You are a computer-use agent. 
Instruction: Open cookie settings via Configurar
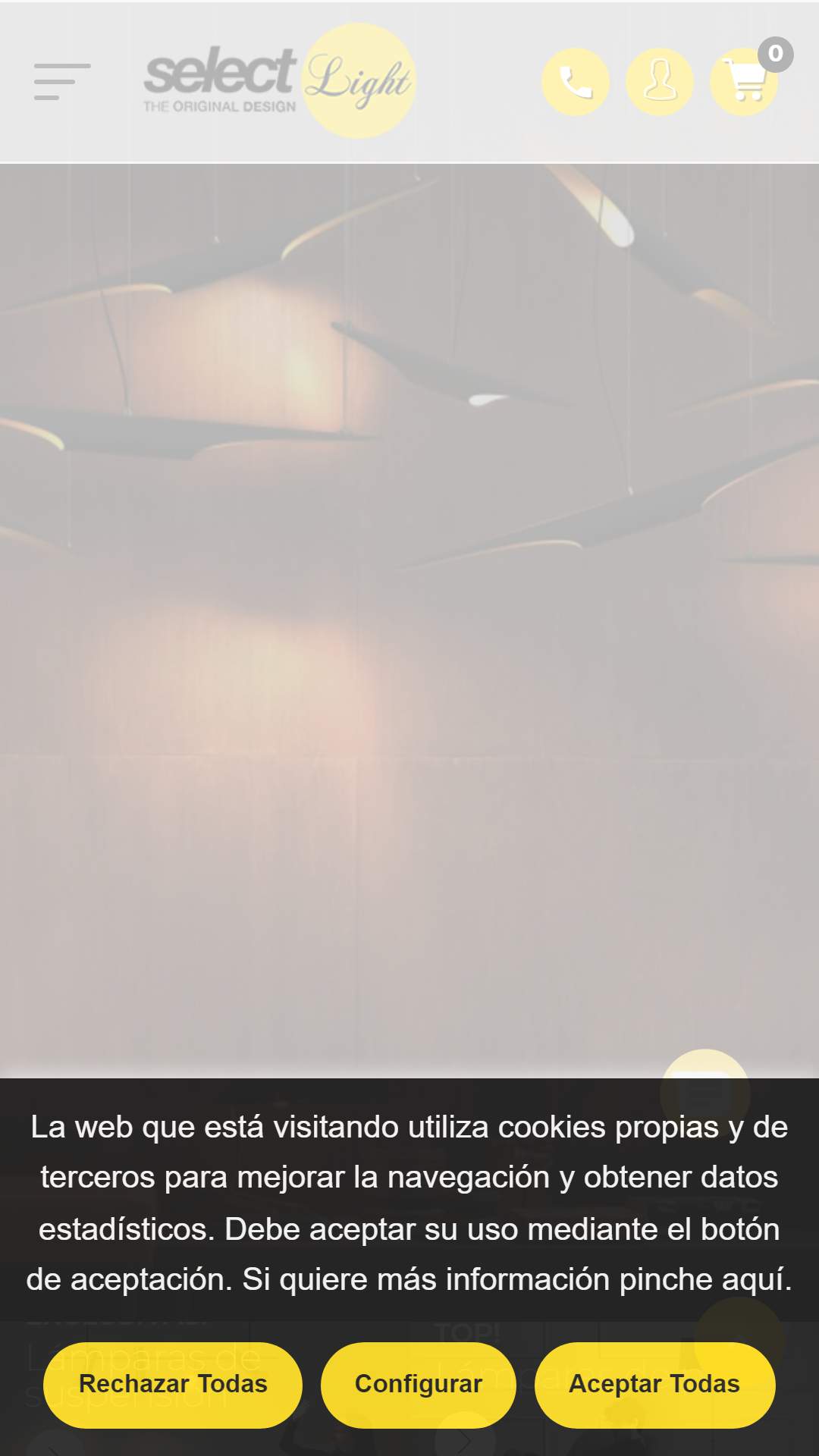(x=419, y=1385)
